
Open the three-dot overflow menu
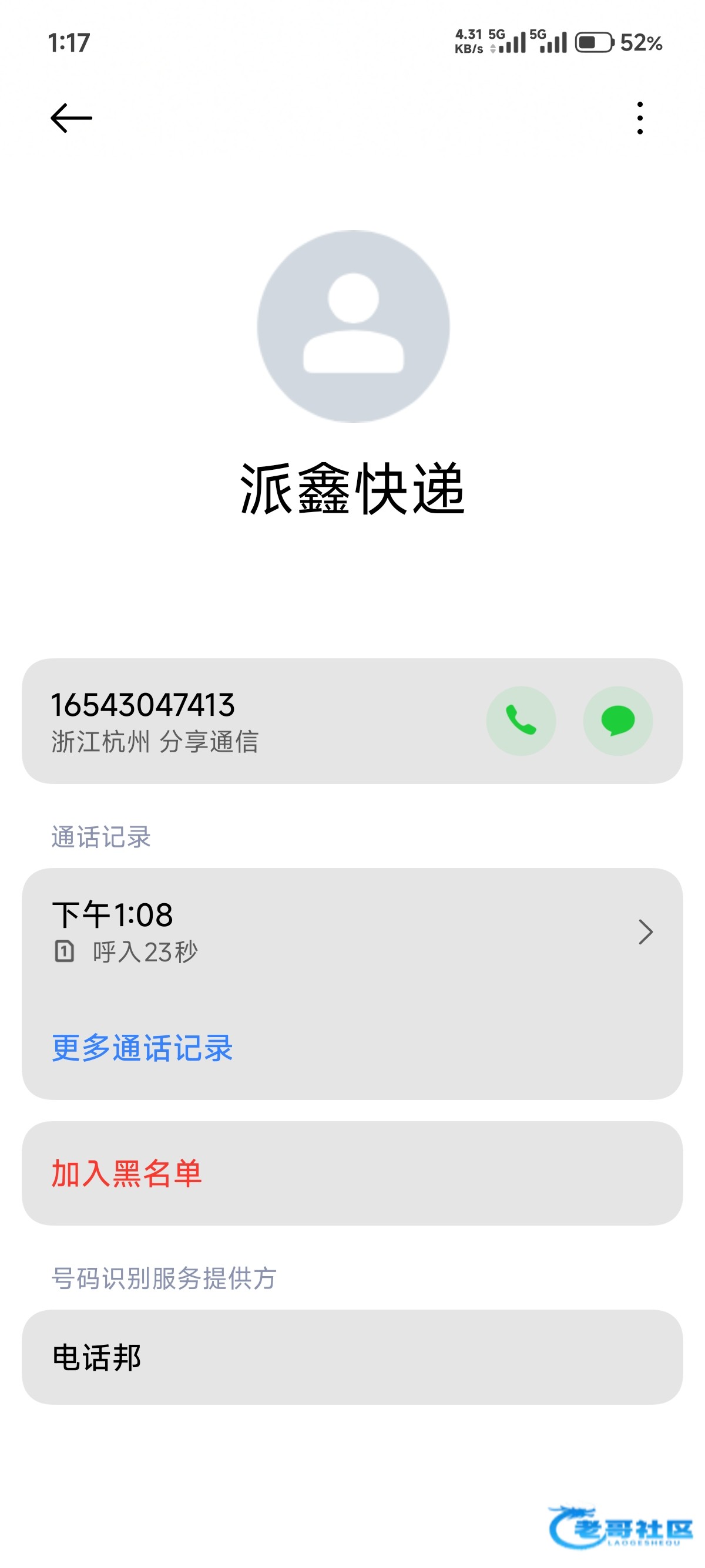click(x=639, y=118)
